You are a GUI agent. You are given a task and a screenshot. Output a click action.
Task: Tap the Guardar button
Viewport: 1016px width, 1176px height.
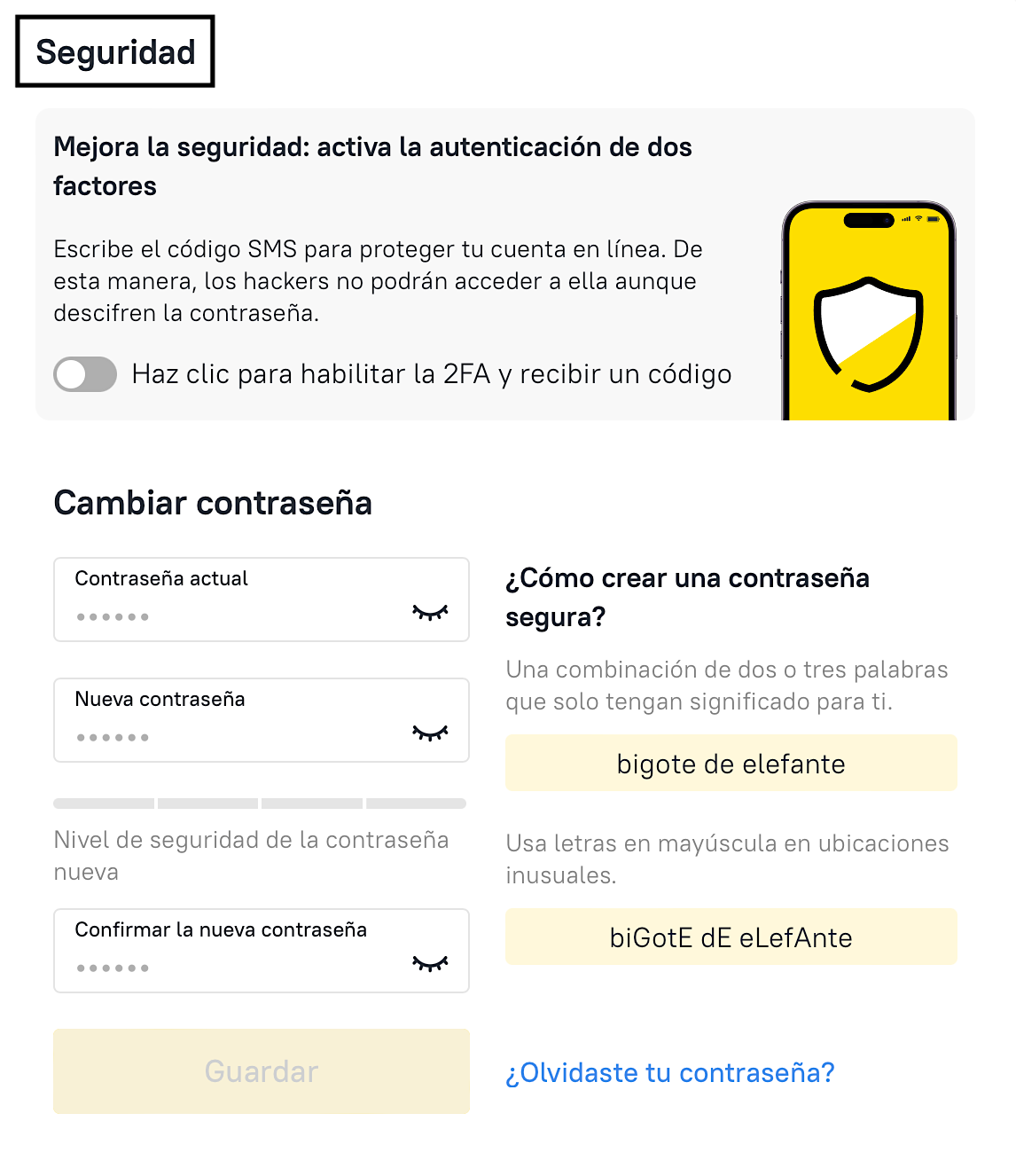pyautogui.click(x=262, y=1071)
